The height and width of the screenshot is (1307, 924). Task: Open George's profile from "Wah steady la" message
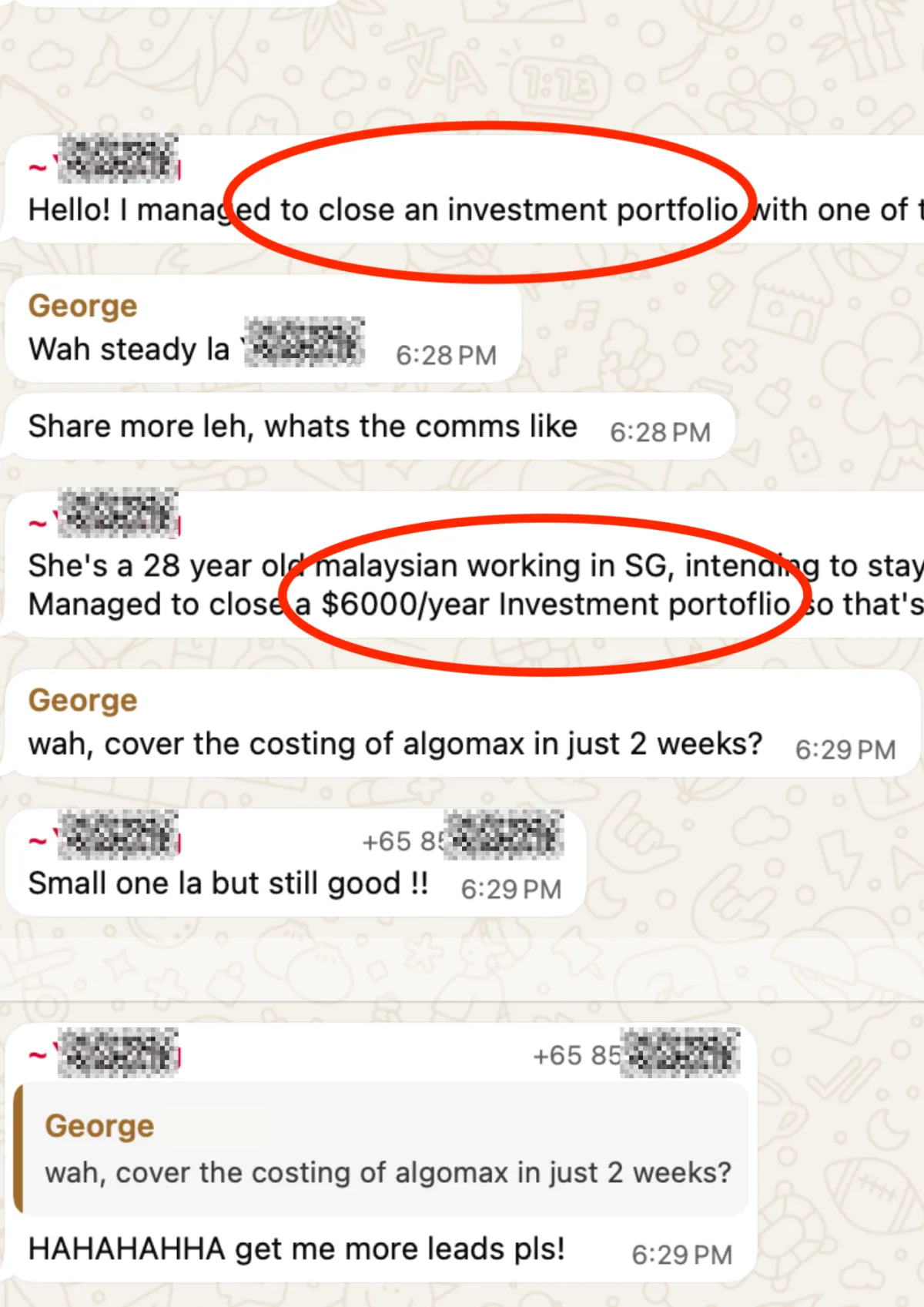point(83,306)
